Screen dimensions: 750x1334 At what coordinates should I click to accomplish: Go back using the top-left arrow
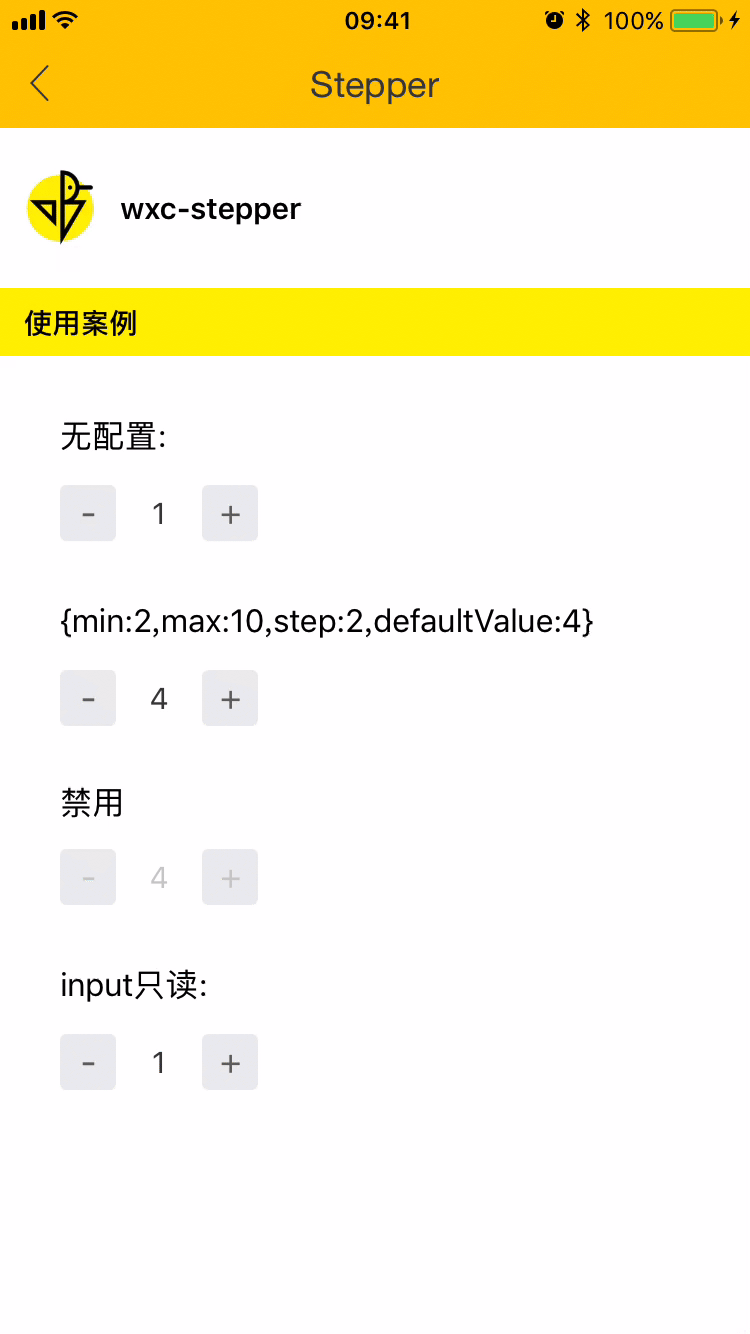[40, 84]
